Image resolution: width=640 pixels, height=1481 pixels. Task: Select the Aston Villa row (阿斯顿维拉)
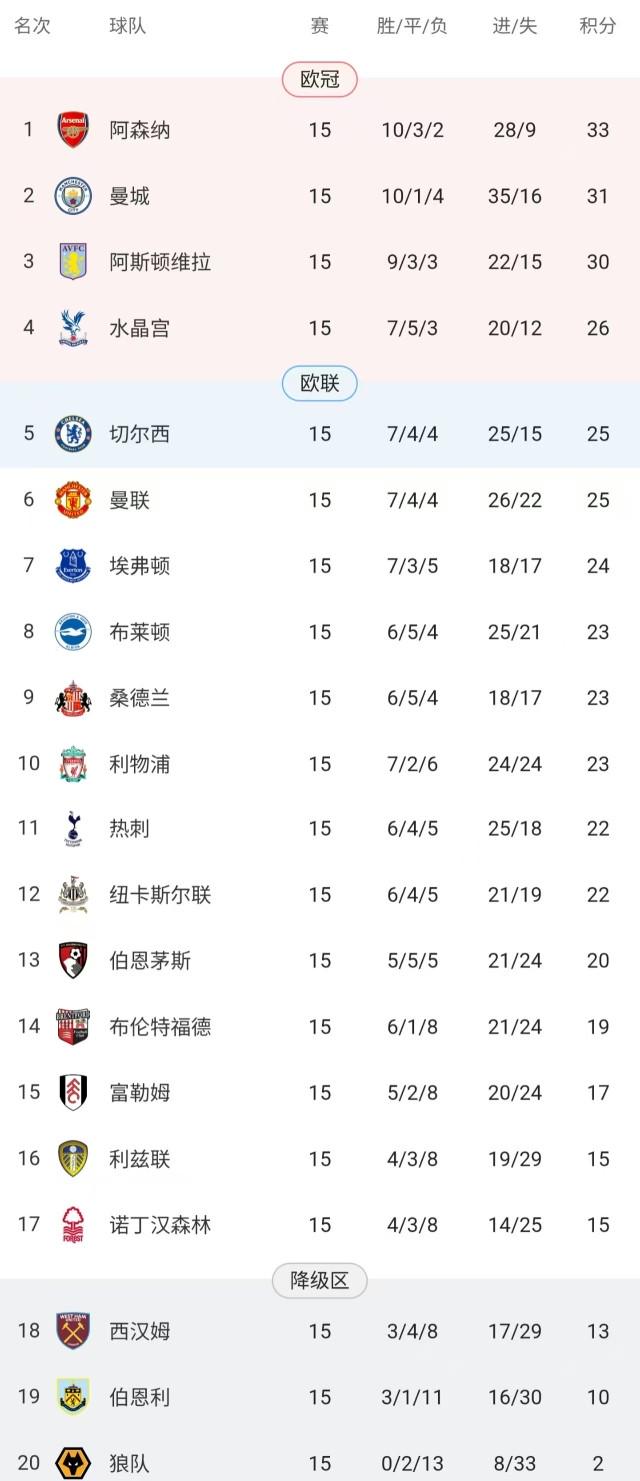pos(160,262)
